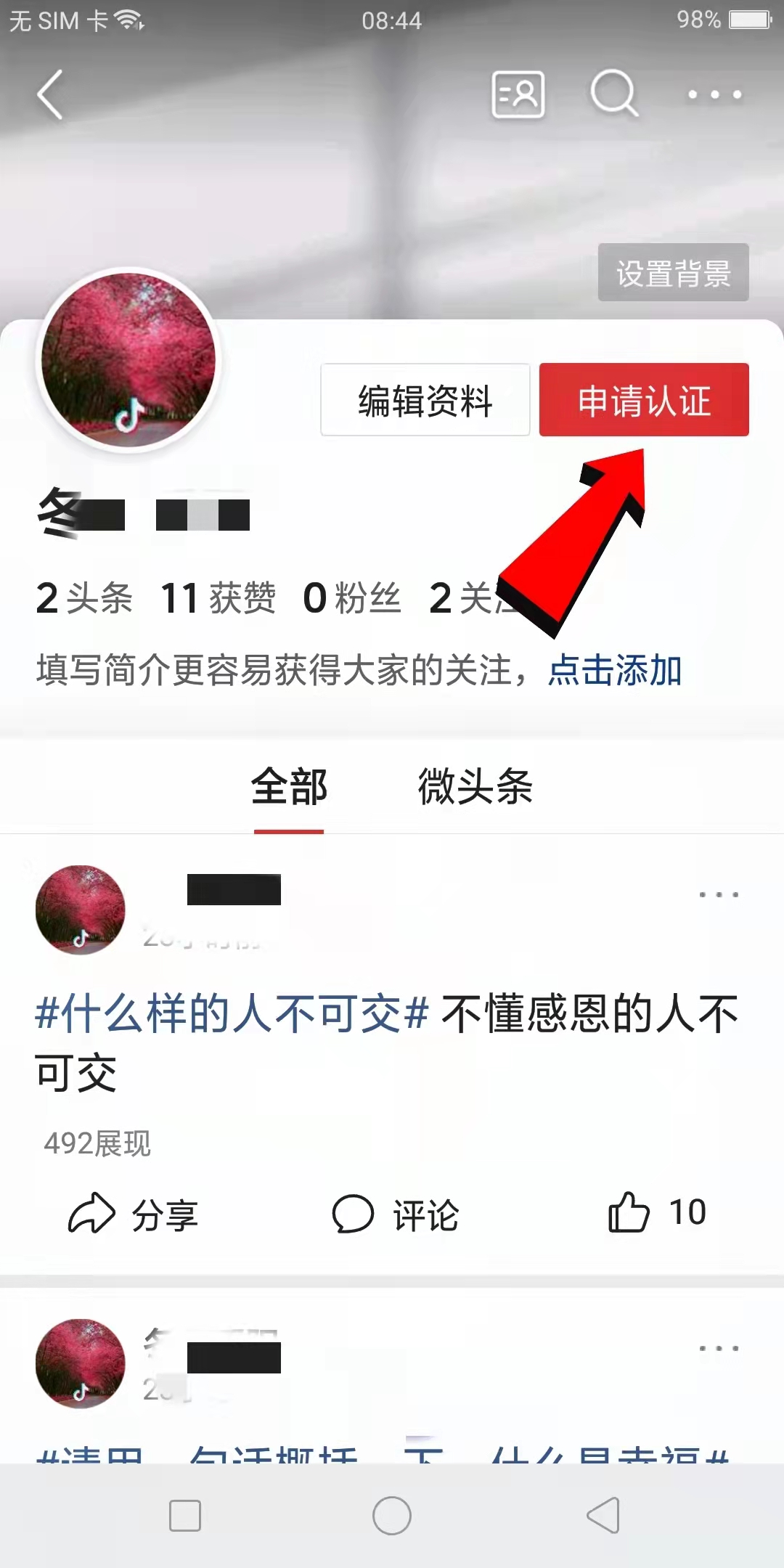Comment on the 不懂感恩的人不可交 post
Screen dimensions: 784x1568
pos(396,1214)
